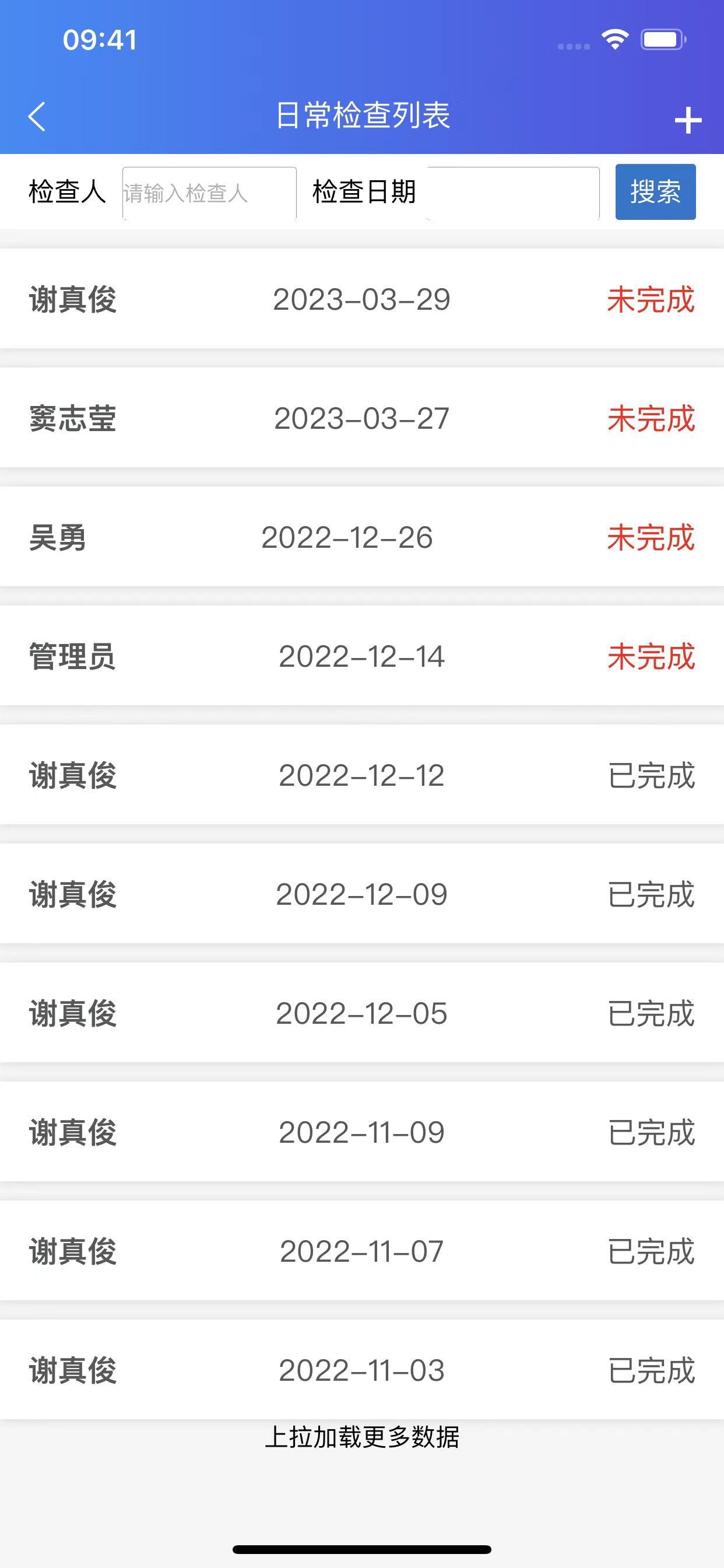Open 吴勇's record dated 2022-12-26
This screenshot has height=1568, width=724.
[362, 537]
